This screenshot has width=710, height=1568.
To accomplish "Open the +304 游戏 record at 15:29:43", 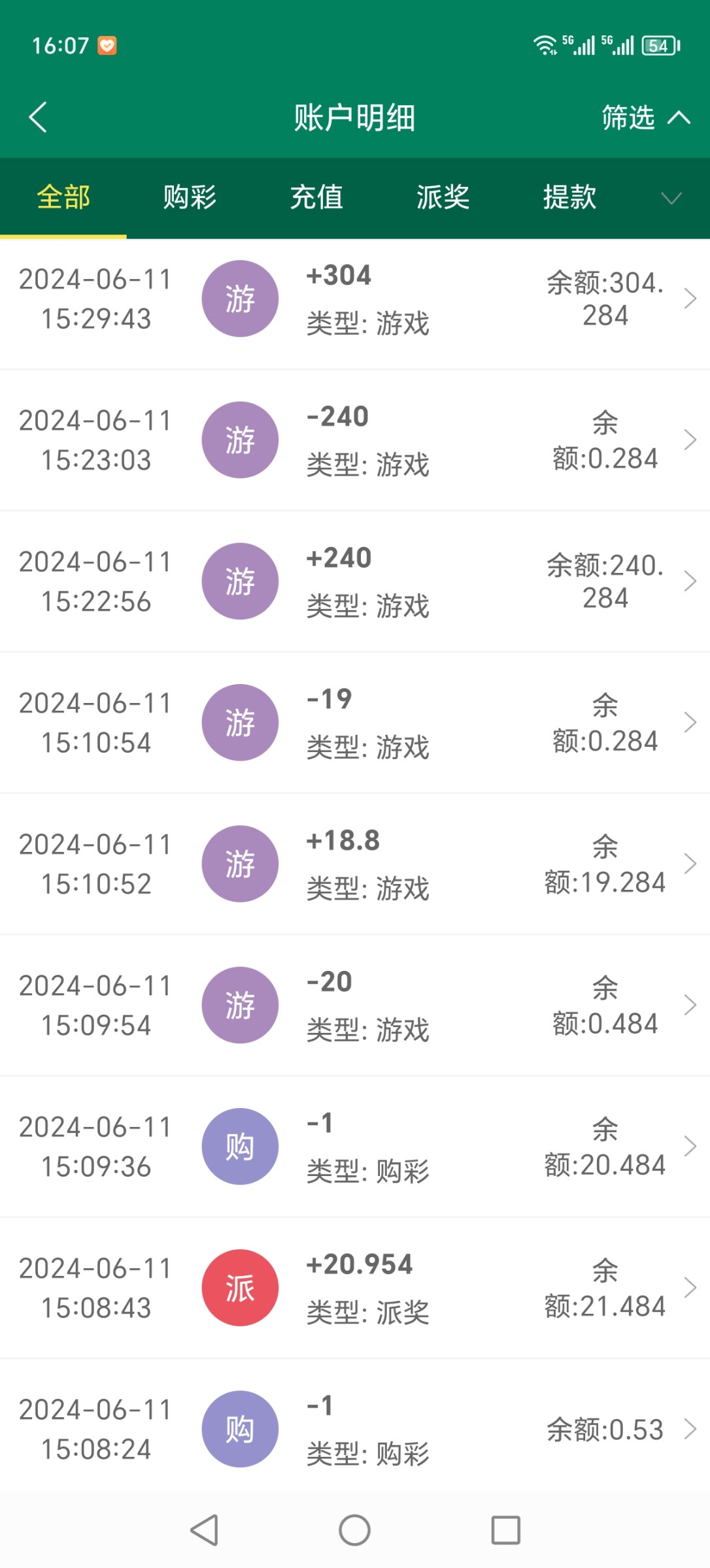I will (x=355, y=299).
